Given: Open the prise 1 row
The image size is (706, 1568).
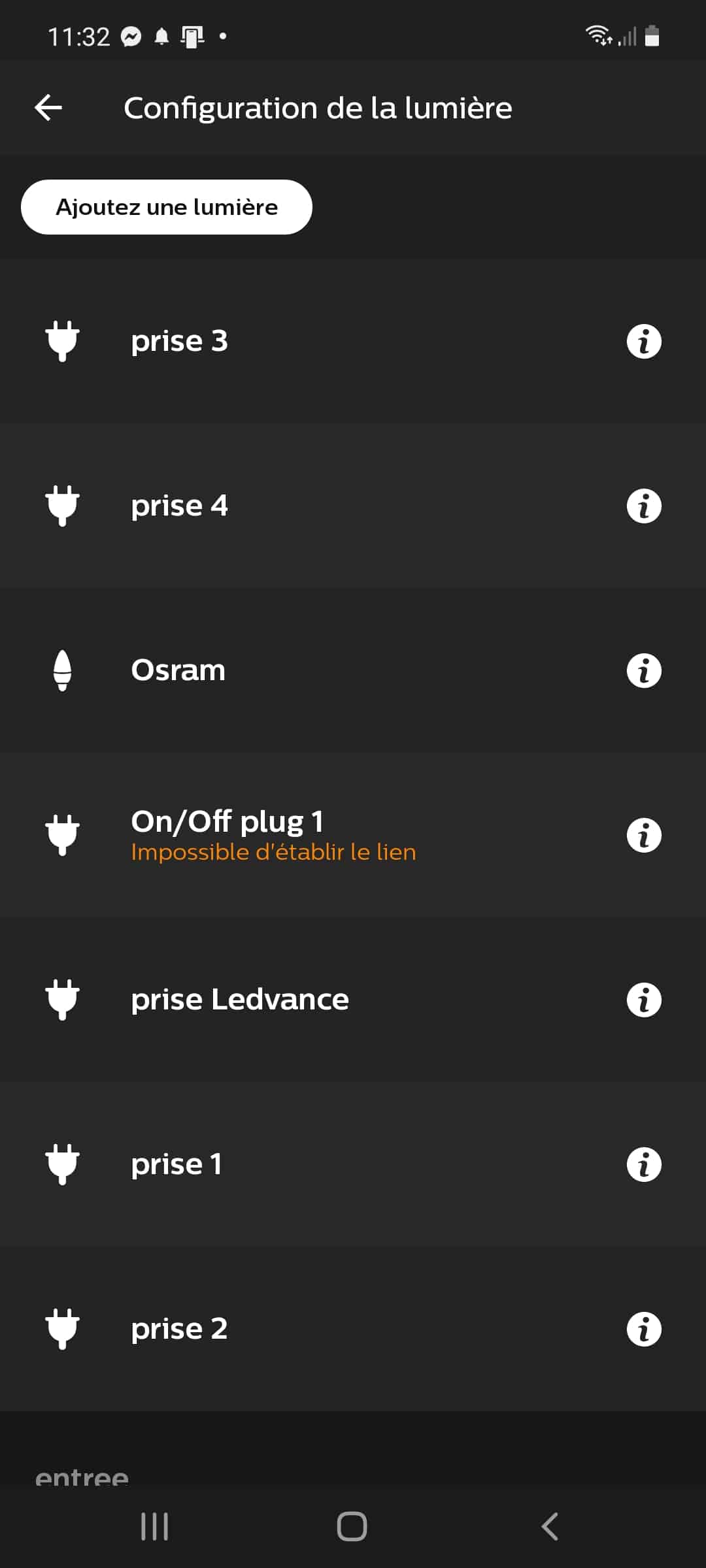Looking at the screenshot, I should (353, 1164).
